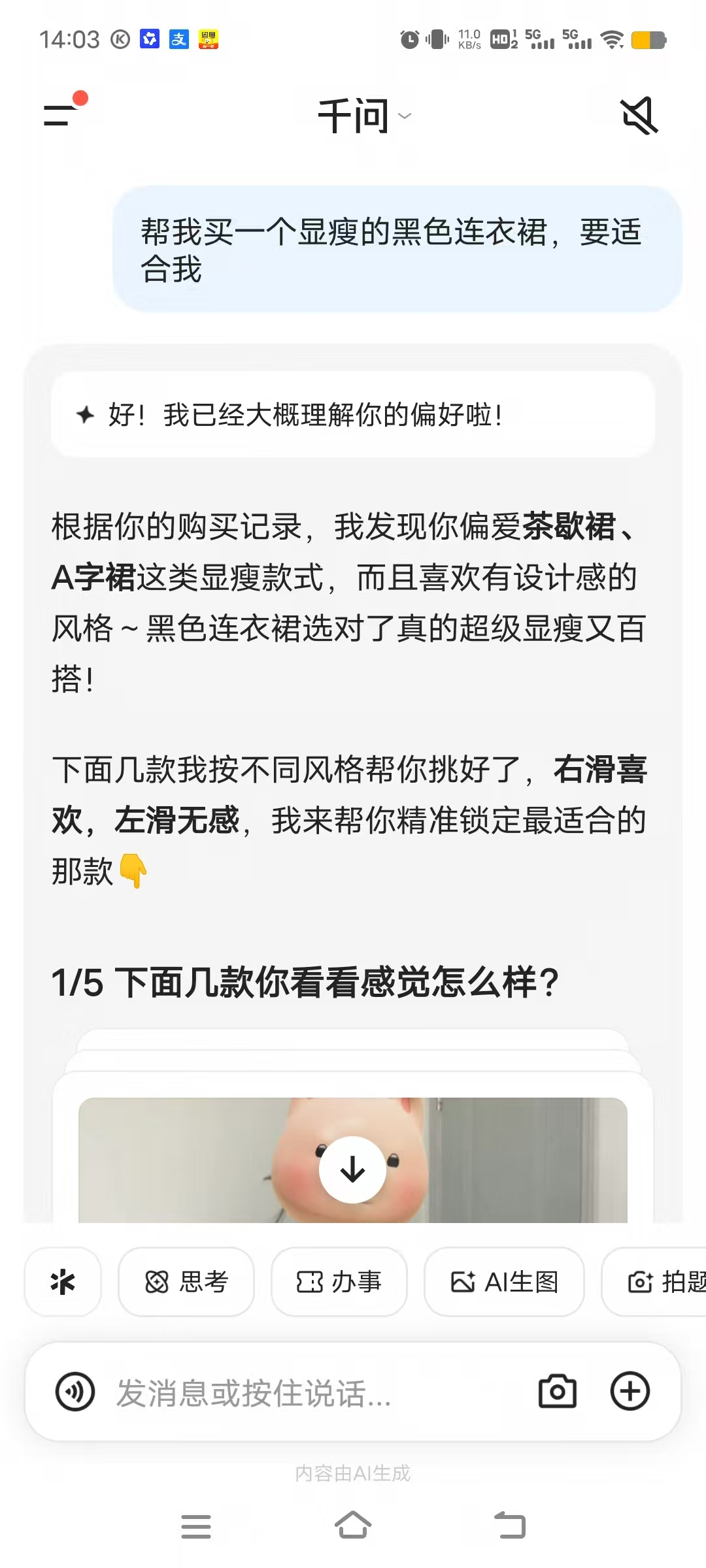Select the 办事 chip

(339, 1281)
